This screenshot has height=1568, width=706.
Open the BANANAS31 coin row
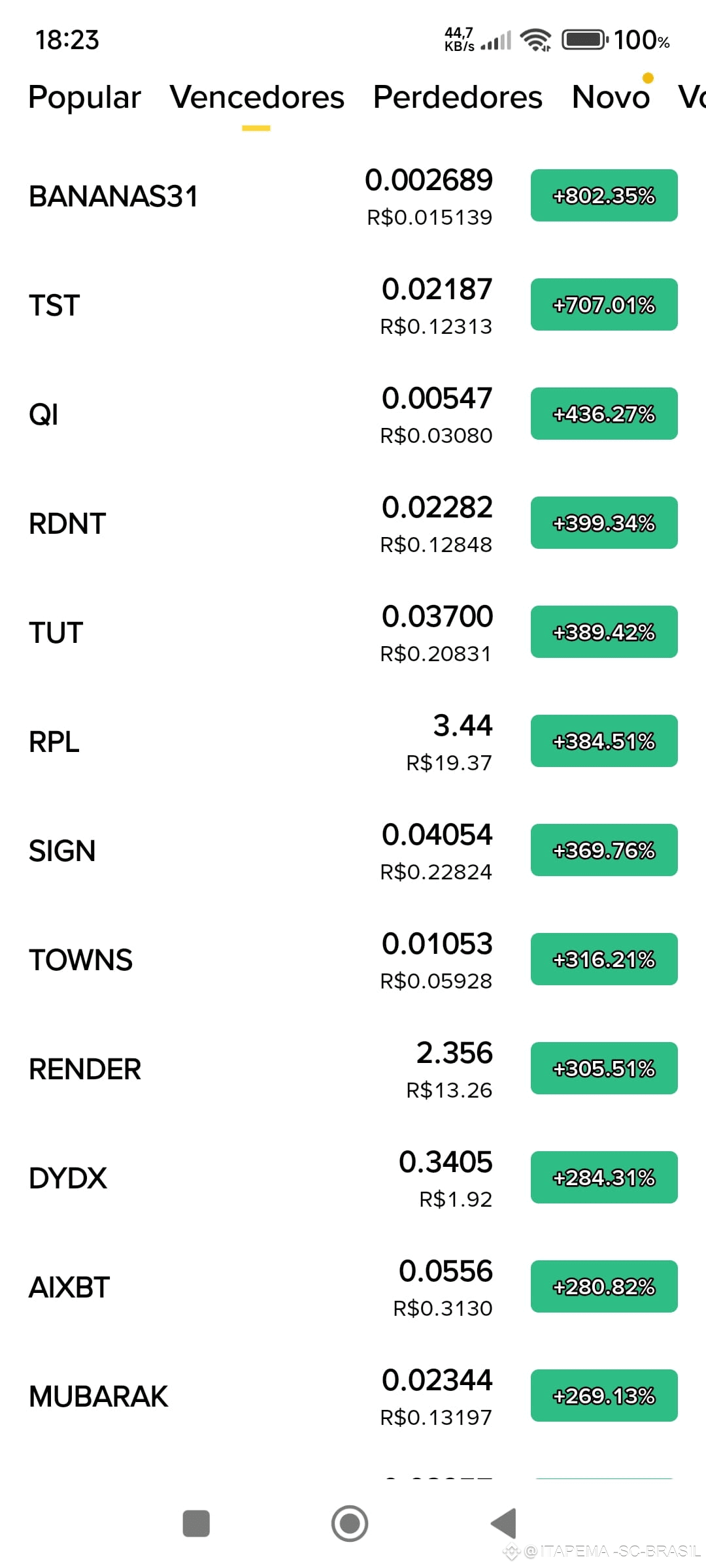tap(353, 196)
